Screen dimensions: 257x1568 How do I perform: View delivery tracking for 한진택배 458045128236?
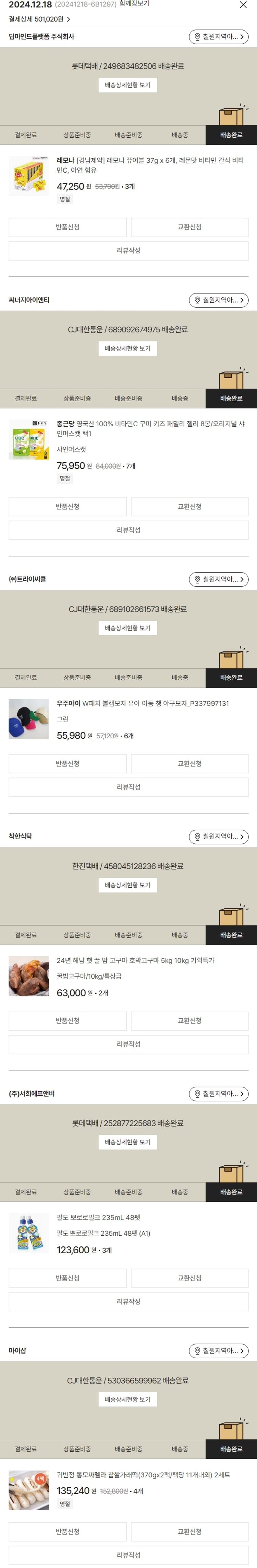point(127,885)
